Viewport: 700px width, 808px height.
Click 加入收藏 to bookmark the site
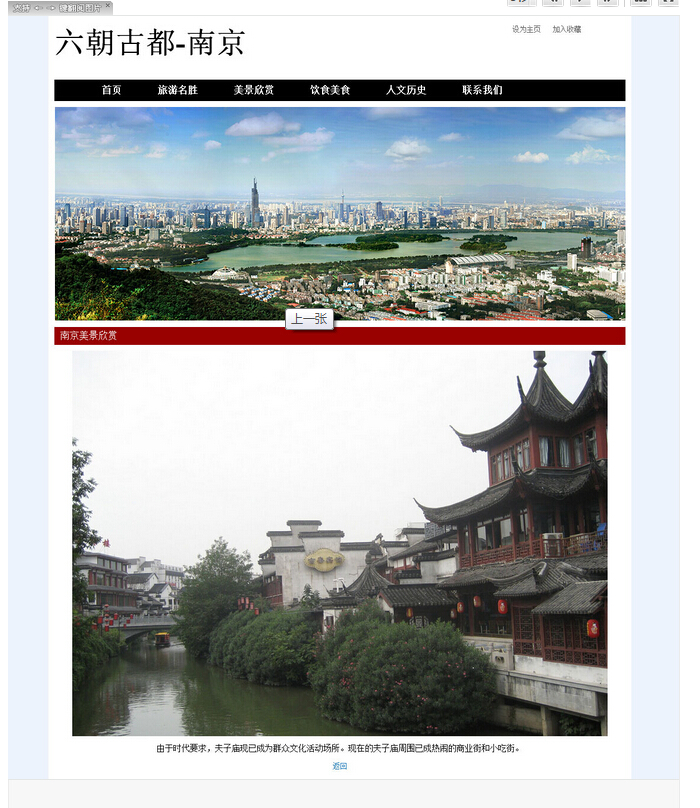[x=566, y=30]
